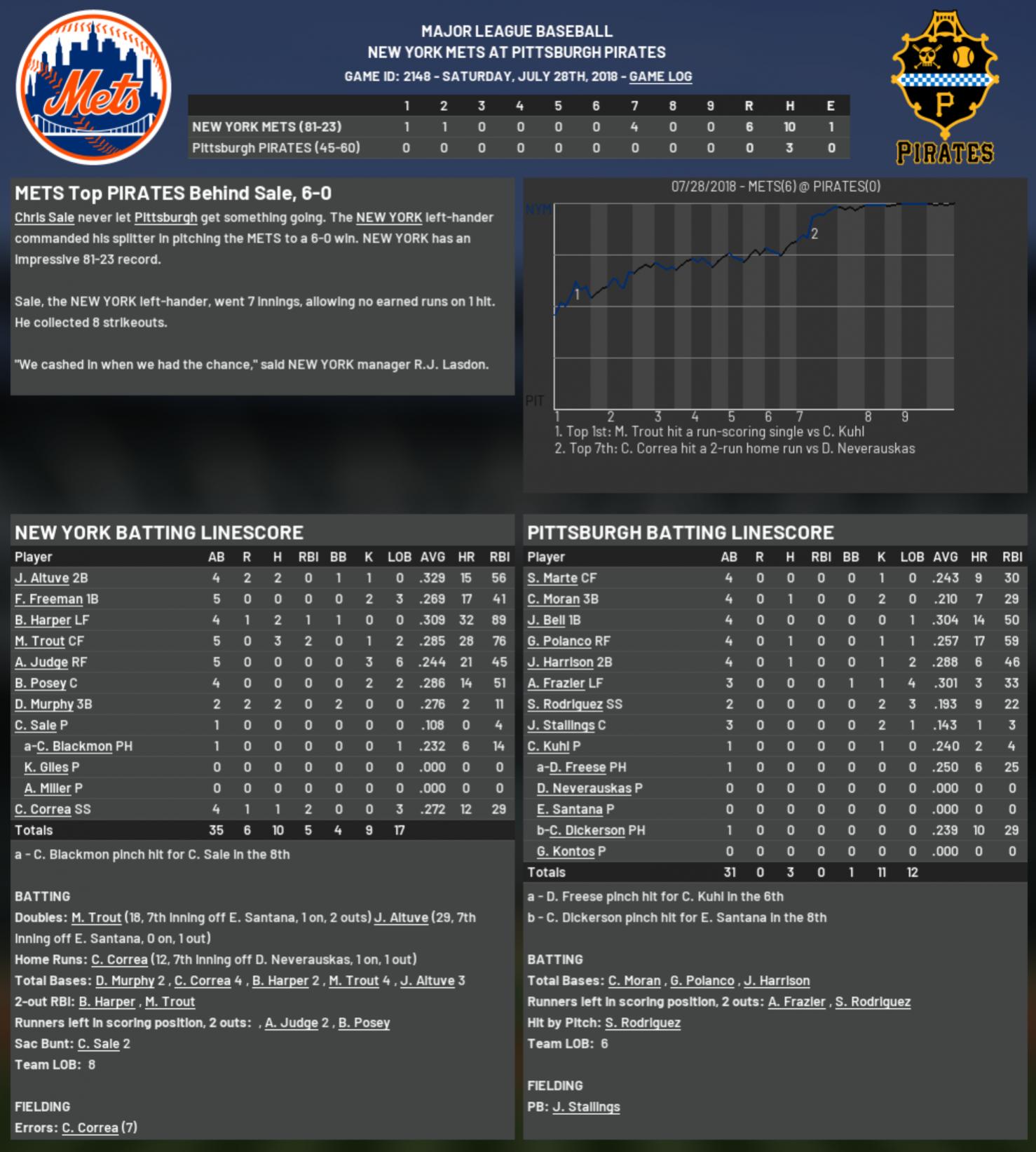Tap D. Neverauskas in Pittsburgh linescore
The height and width of the screenshot is (1152, 1036).
pyautogui.click(x=584, y=788)
